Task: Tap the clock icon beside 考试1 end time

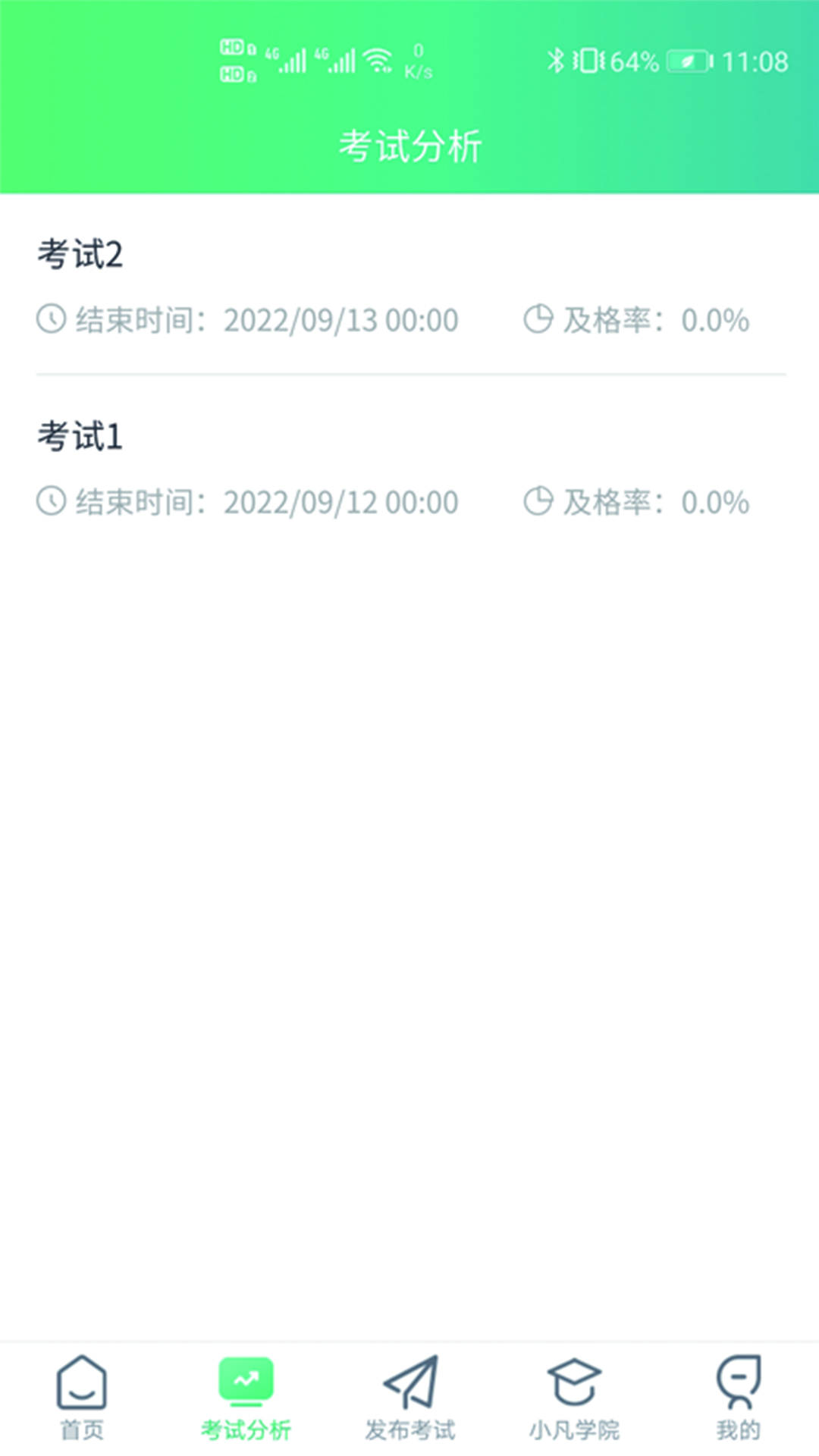Action: coord(50,501)
